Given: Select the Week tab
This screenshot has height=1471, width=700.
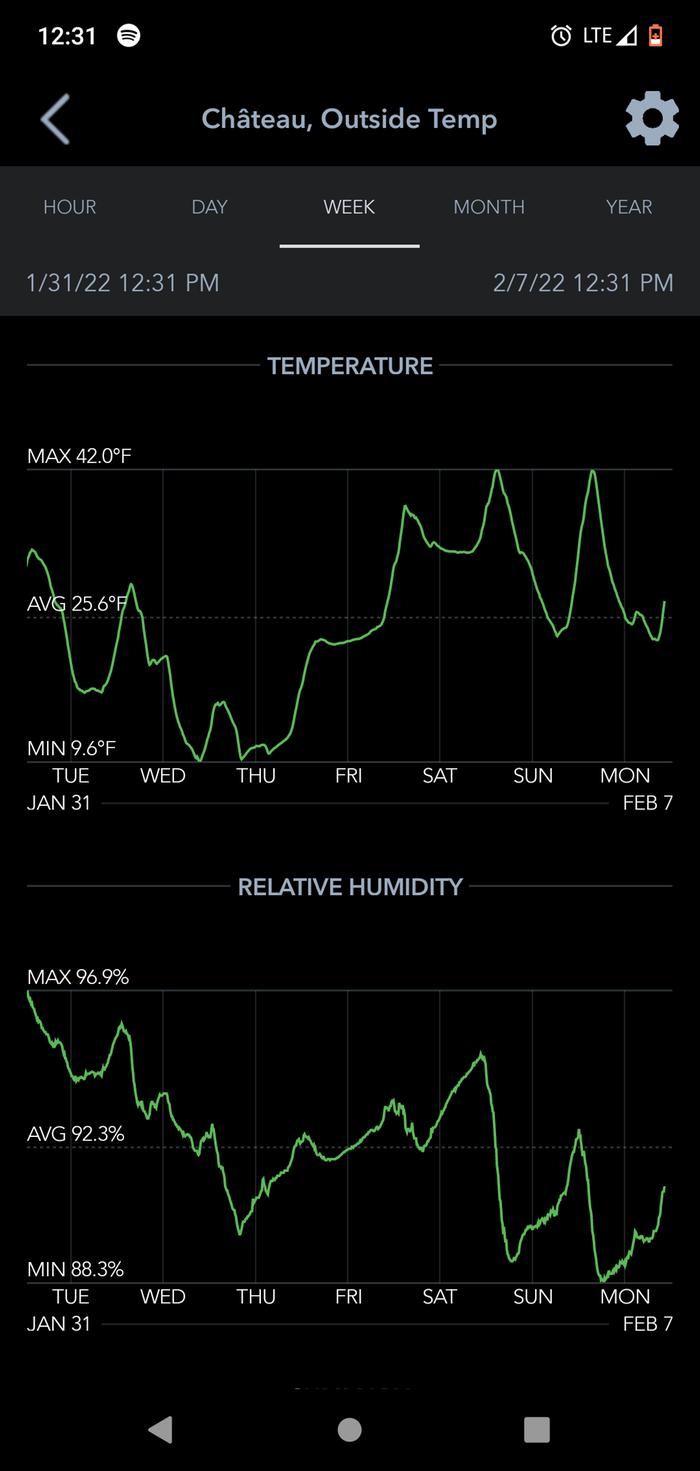Looking at the screenshot, I should [x=349, y=207].
